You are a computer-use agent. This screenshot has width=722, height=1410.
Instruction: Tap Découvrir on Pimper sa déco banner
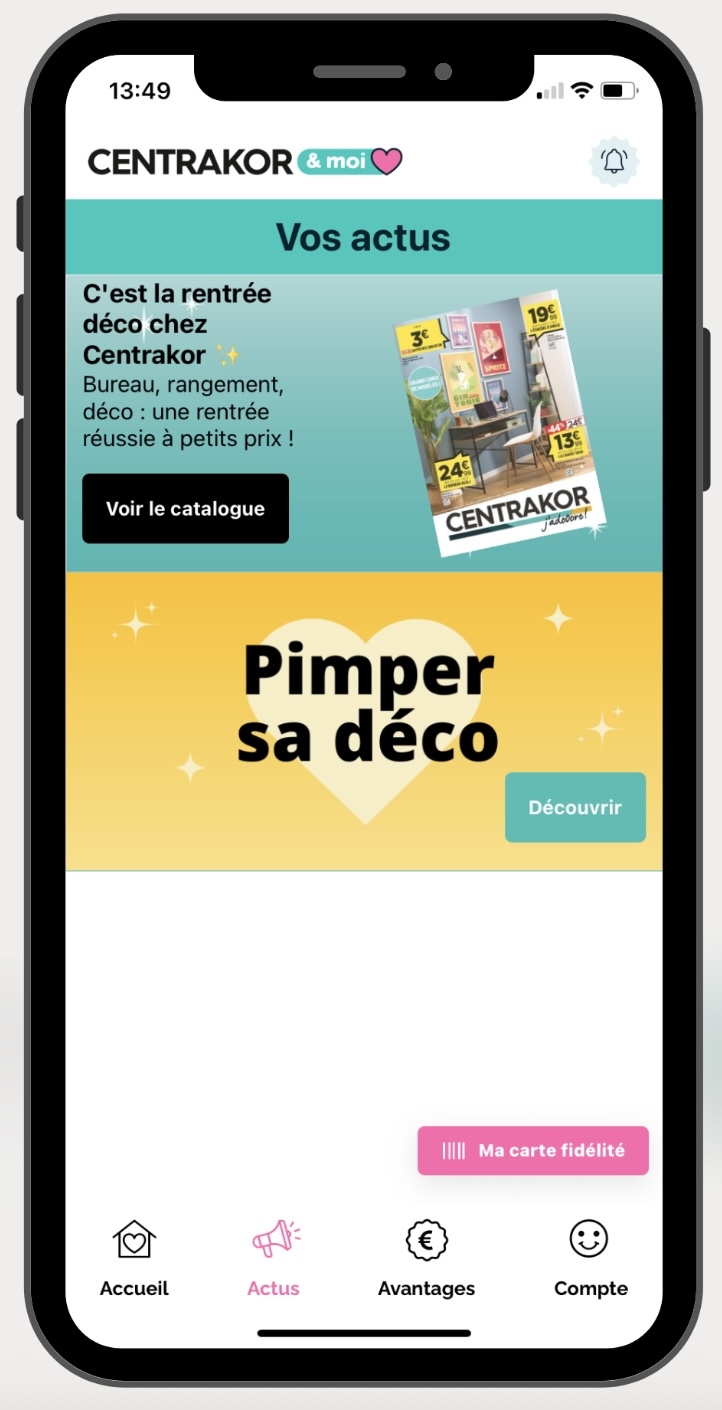pyautogui.click(x=575, y=807)
